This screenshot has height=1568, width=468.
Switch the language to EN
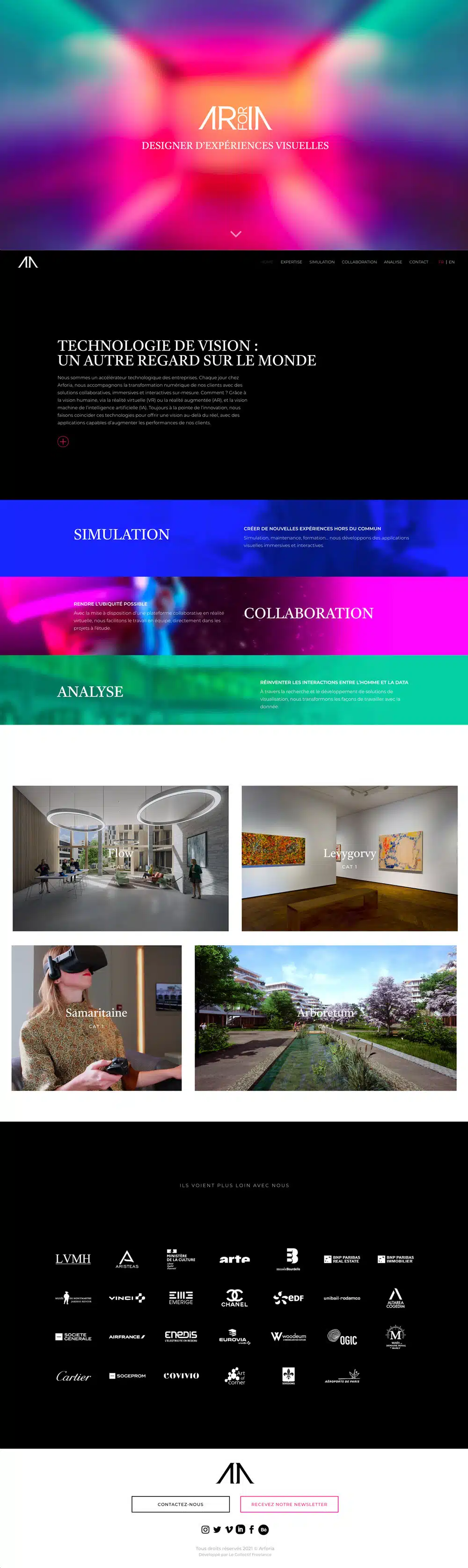click(x=452, y=262)
